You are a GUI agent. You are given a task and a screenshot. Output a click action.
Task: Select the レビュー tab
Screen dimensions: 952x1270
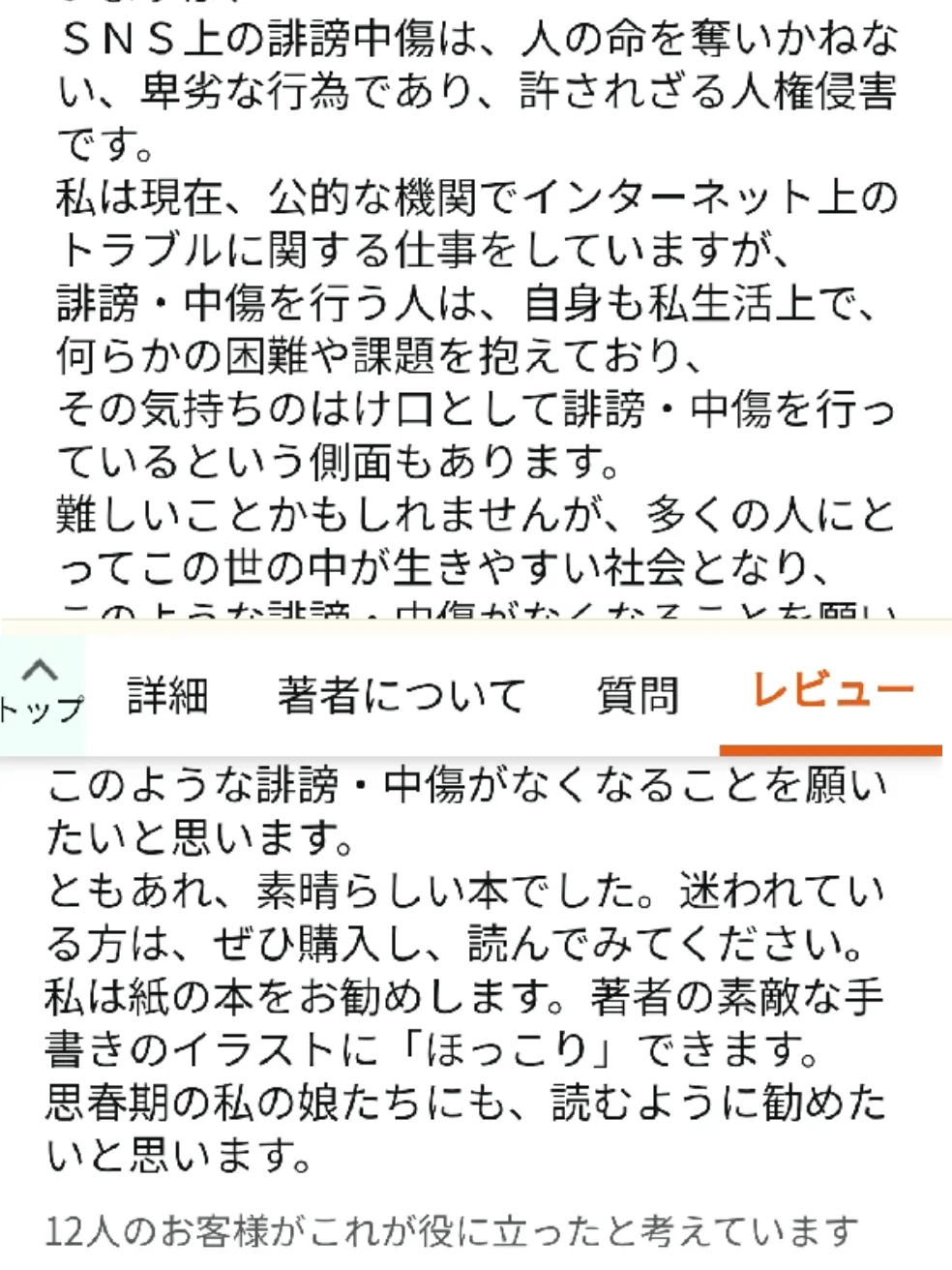[x=831, y=693]
